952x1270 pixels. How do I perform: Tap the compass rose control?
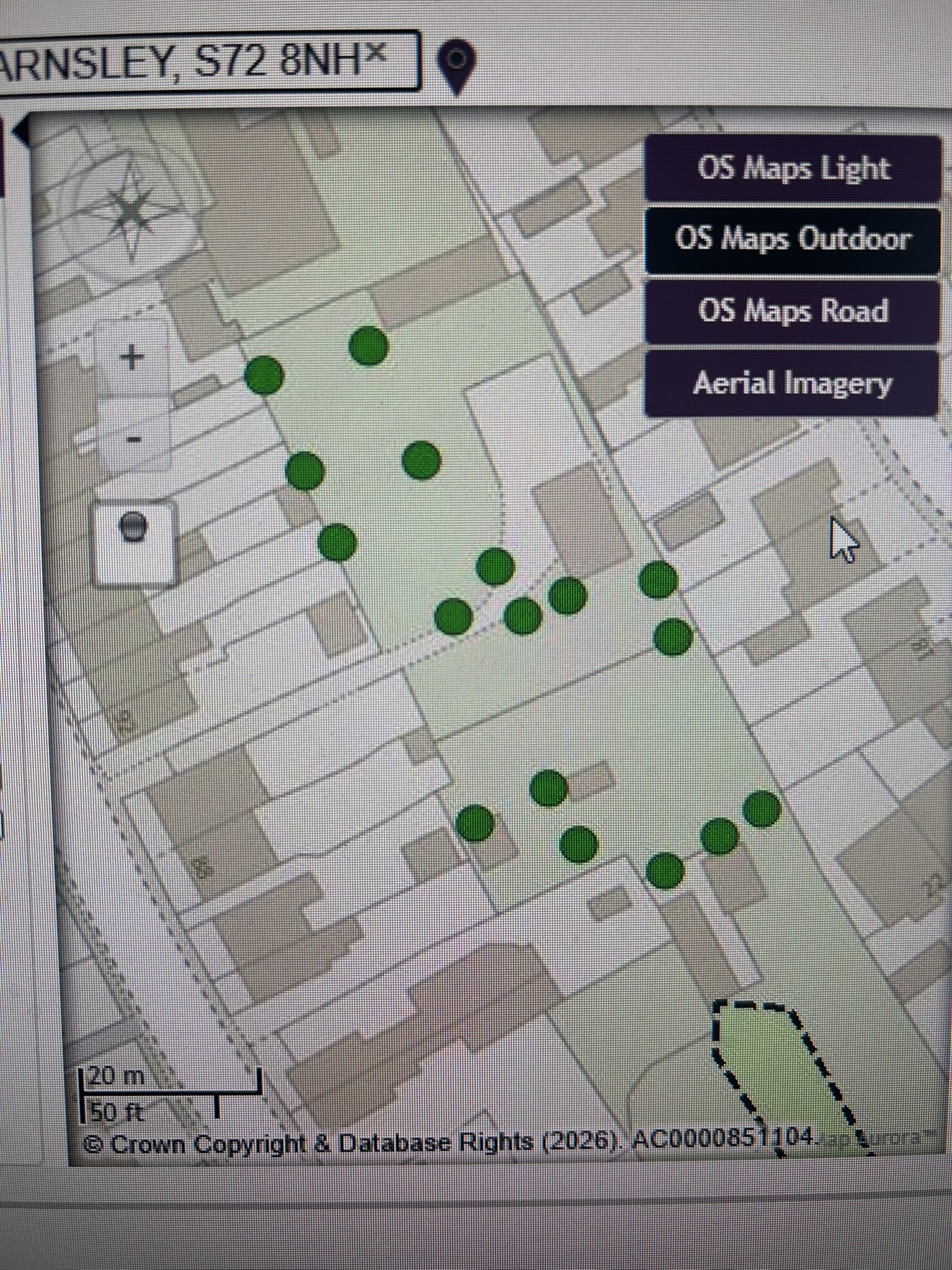[131, 211]
